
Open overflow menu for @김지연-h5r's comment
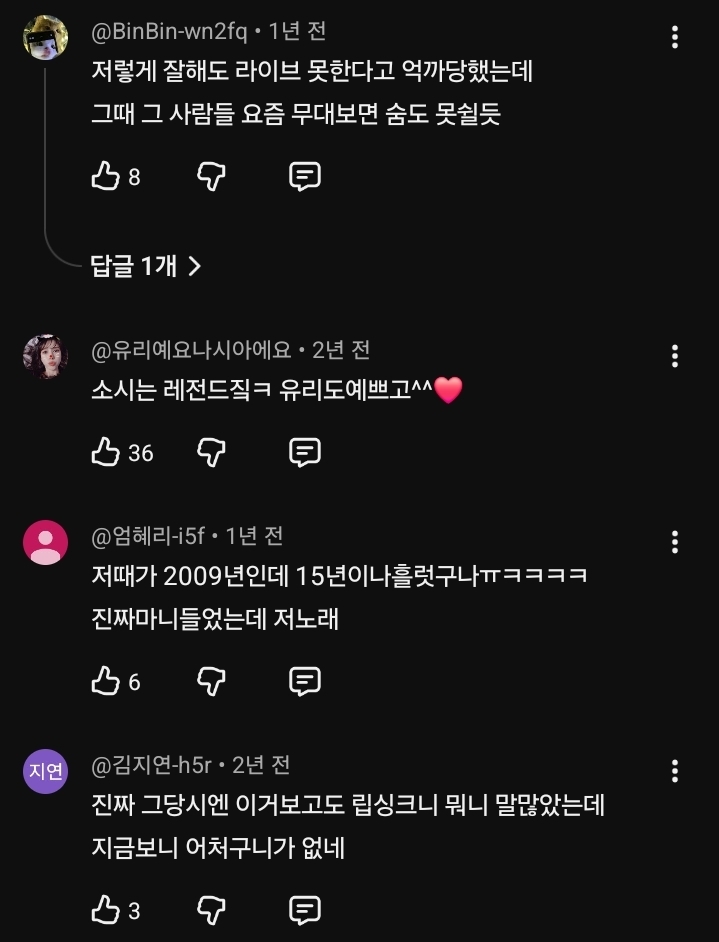tap(675, 771)
